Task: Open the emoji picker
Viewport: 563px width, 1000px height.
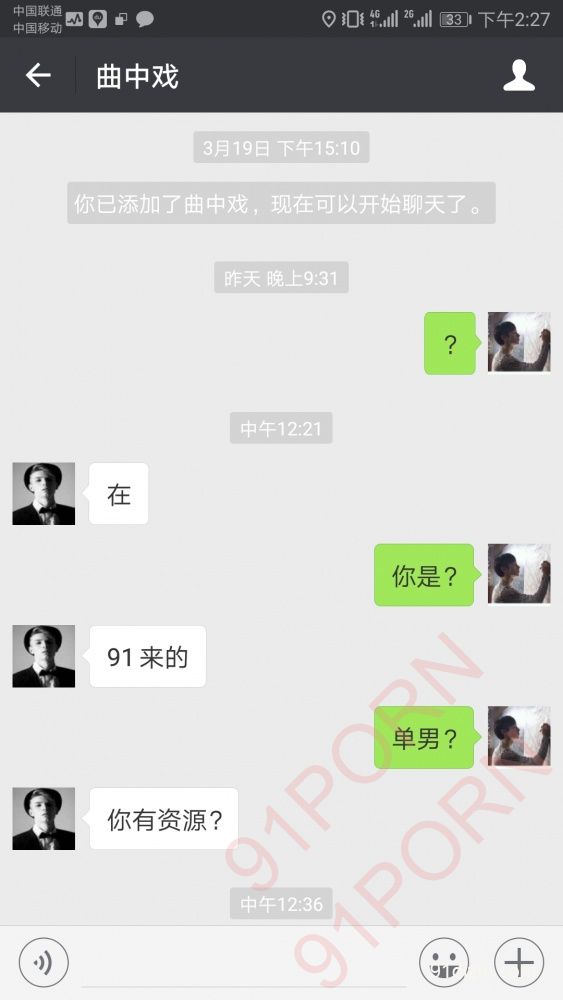Action: point(444,962)
